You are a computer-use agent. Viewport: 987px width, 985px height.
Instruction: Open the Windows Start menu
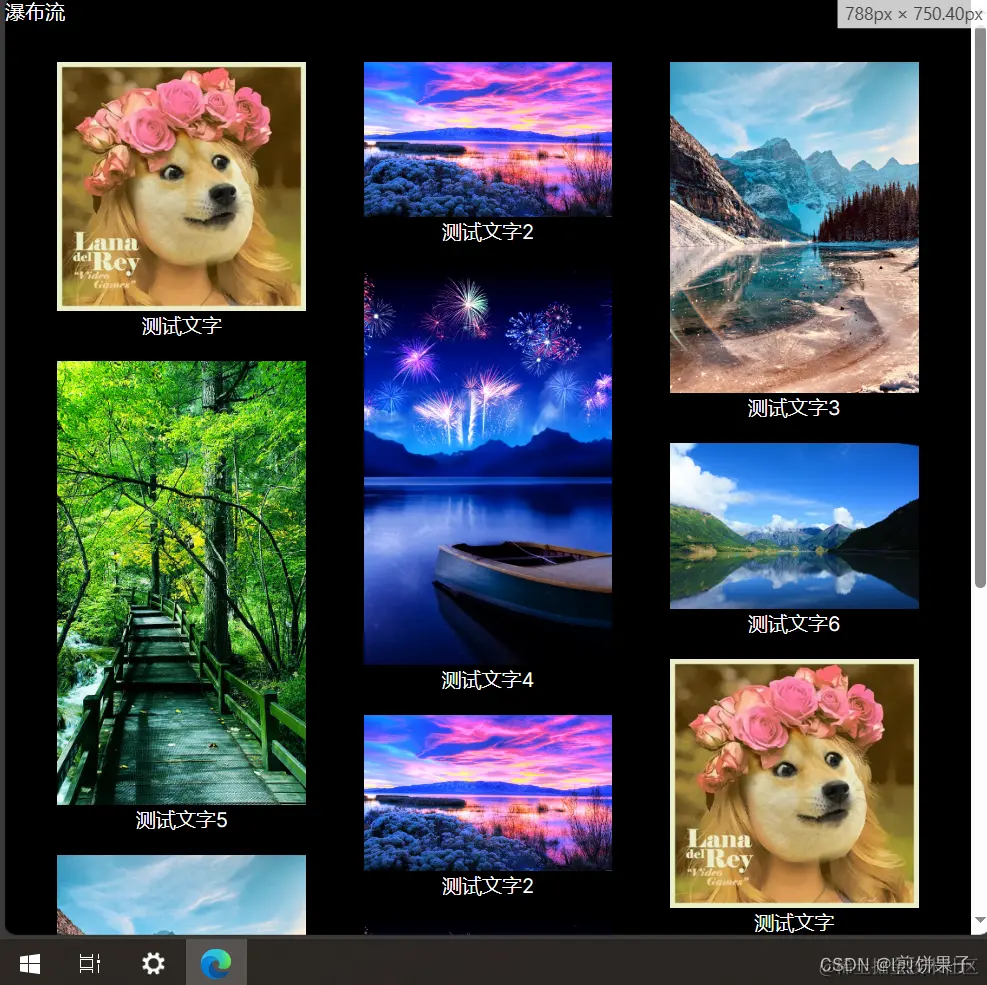pyautogui.click(x=30, y=963)
